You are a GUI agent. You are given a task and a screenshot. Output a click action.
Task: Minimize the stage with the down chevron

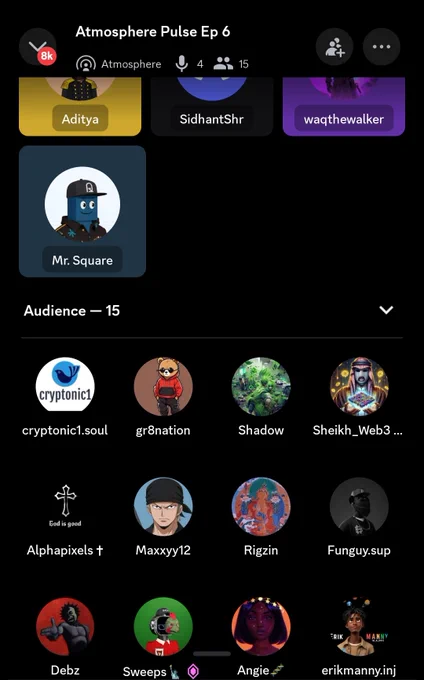click(x=38, y=47)
